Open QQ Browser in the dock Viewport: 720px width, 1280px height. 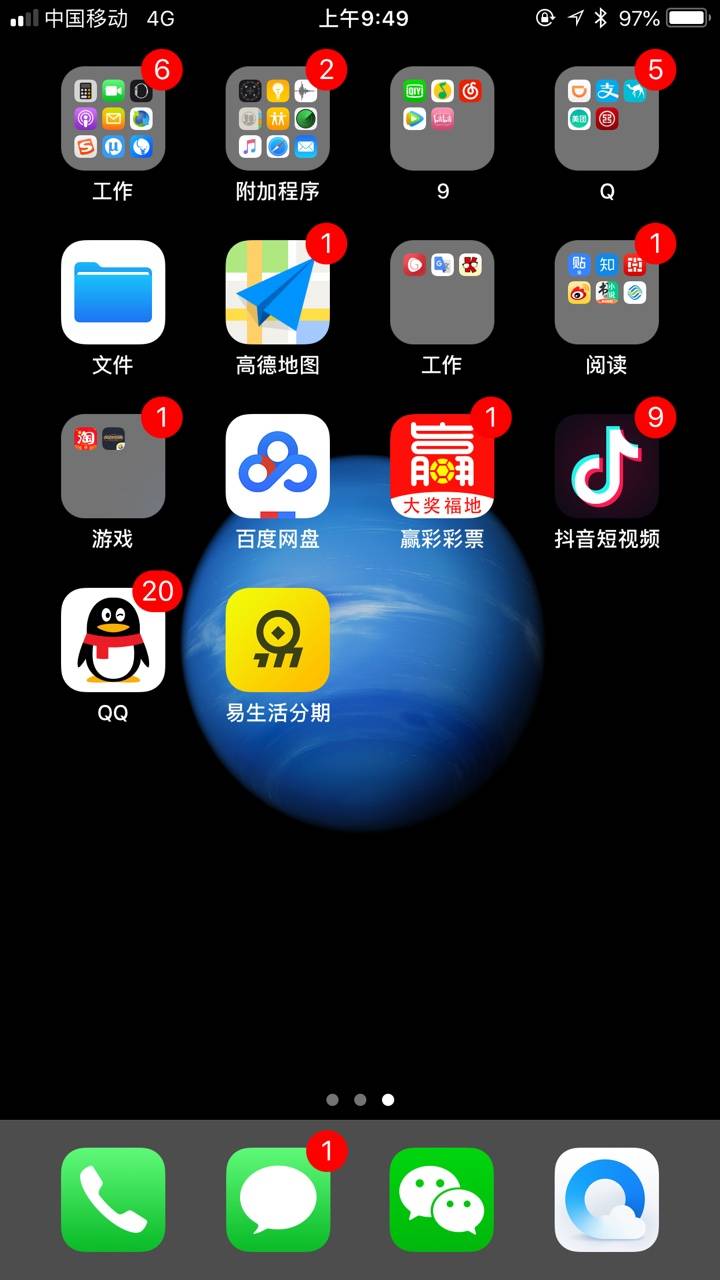point(607,1199)
